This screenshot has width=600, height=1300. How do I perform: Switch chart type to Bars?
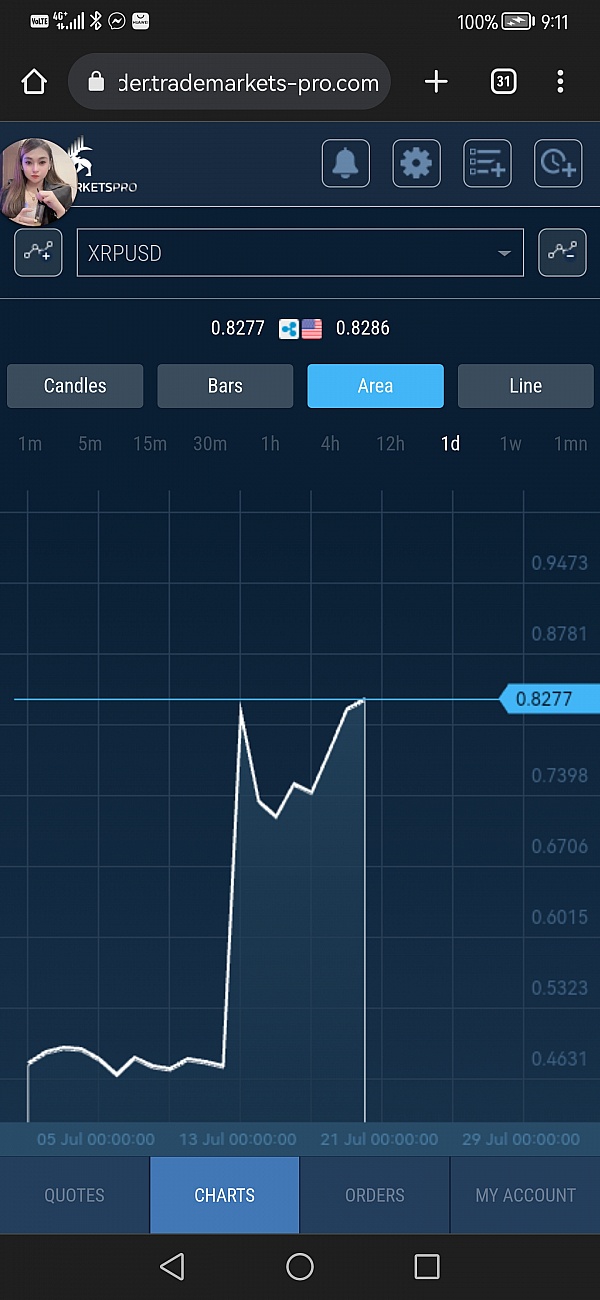[225, 386]
